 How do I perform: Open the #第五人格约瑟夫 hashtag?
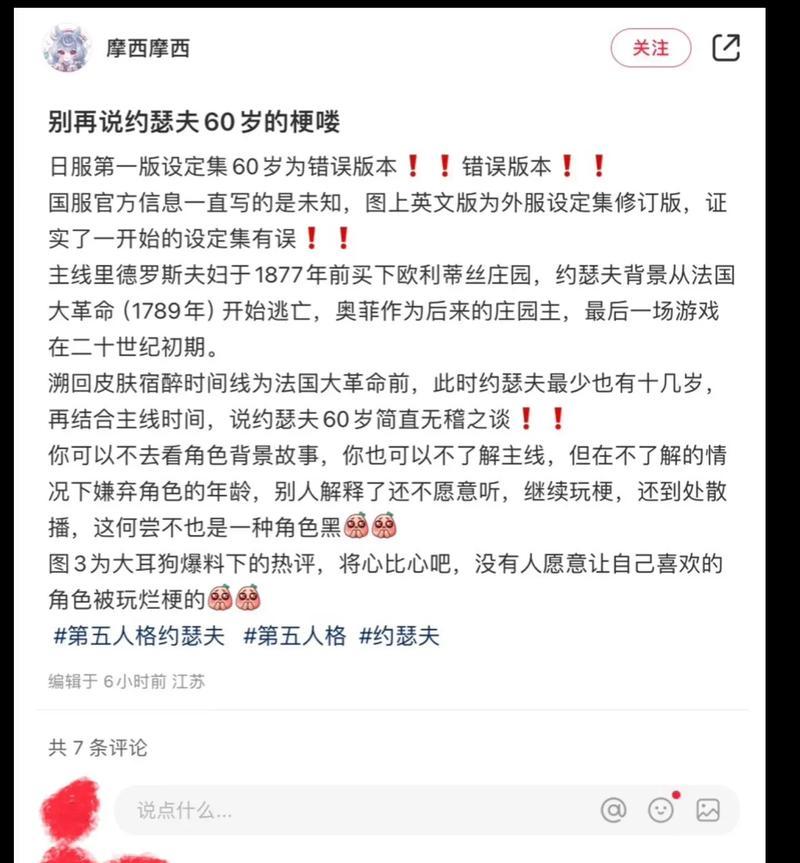(138, 636)
